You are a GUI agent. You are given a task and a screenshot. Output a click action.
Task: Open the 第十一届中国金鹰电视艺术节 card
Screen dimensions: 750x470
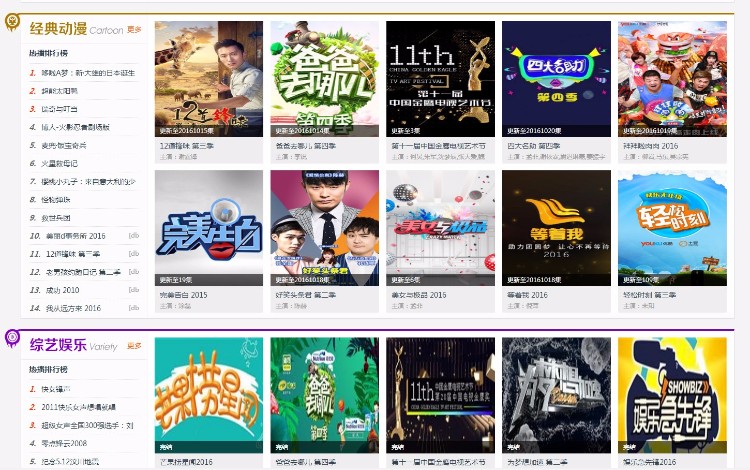440,79
